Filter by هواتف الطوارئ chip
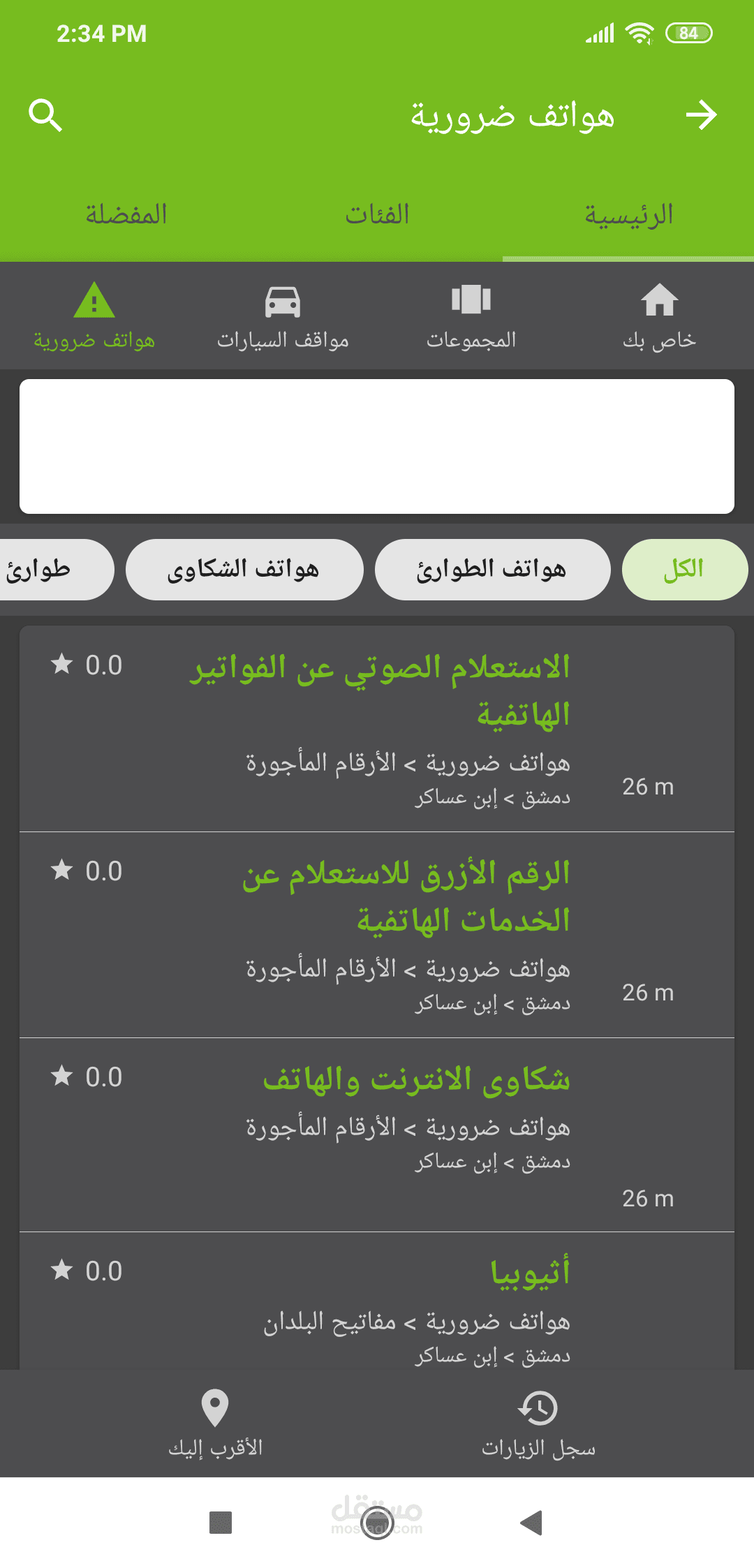The image size is (754, 1568). click(492, 570)
